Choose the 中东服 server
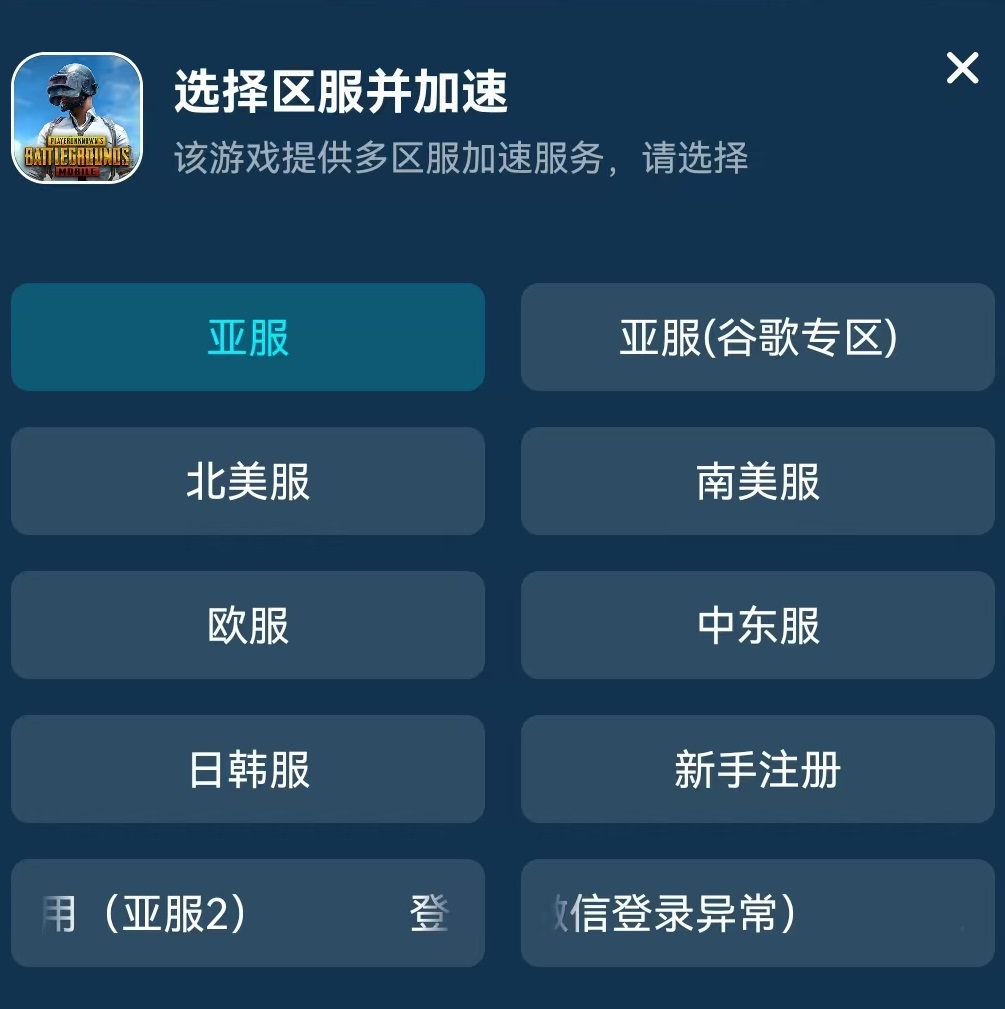Viewport: 1005px width, 1009px height. [x=758, y=625]
